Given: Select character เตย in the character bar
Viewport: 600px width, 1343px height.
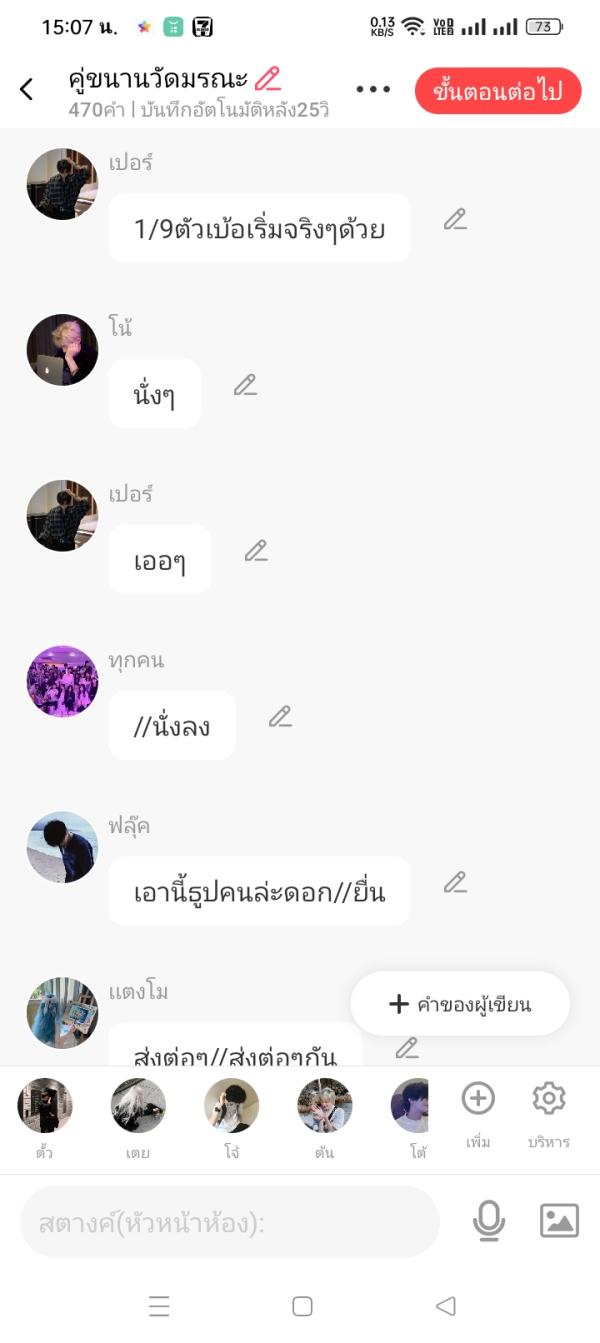Looking at the screenshot, I should pyautogui.click(x=138, y=1106).
